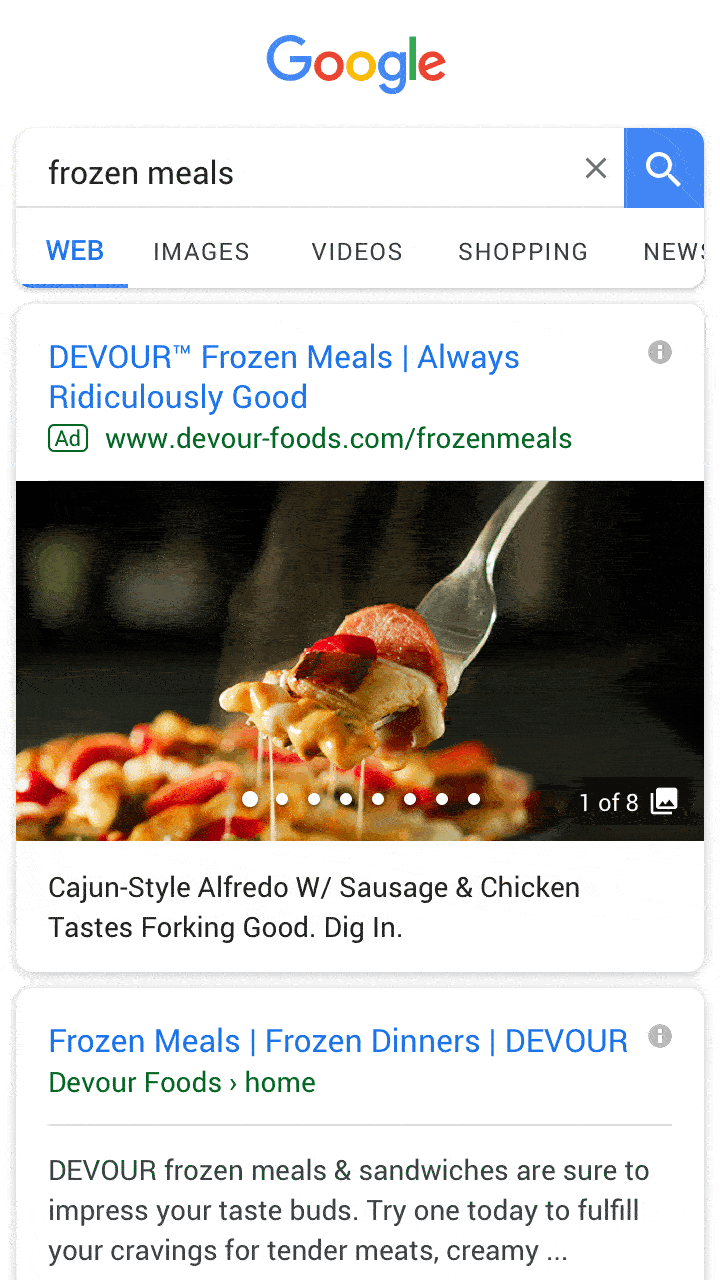Viewport: 720px width, 1280px height.
Task: Open the VIDEOS tab
Action: tap(357, 252)
